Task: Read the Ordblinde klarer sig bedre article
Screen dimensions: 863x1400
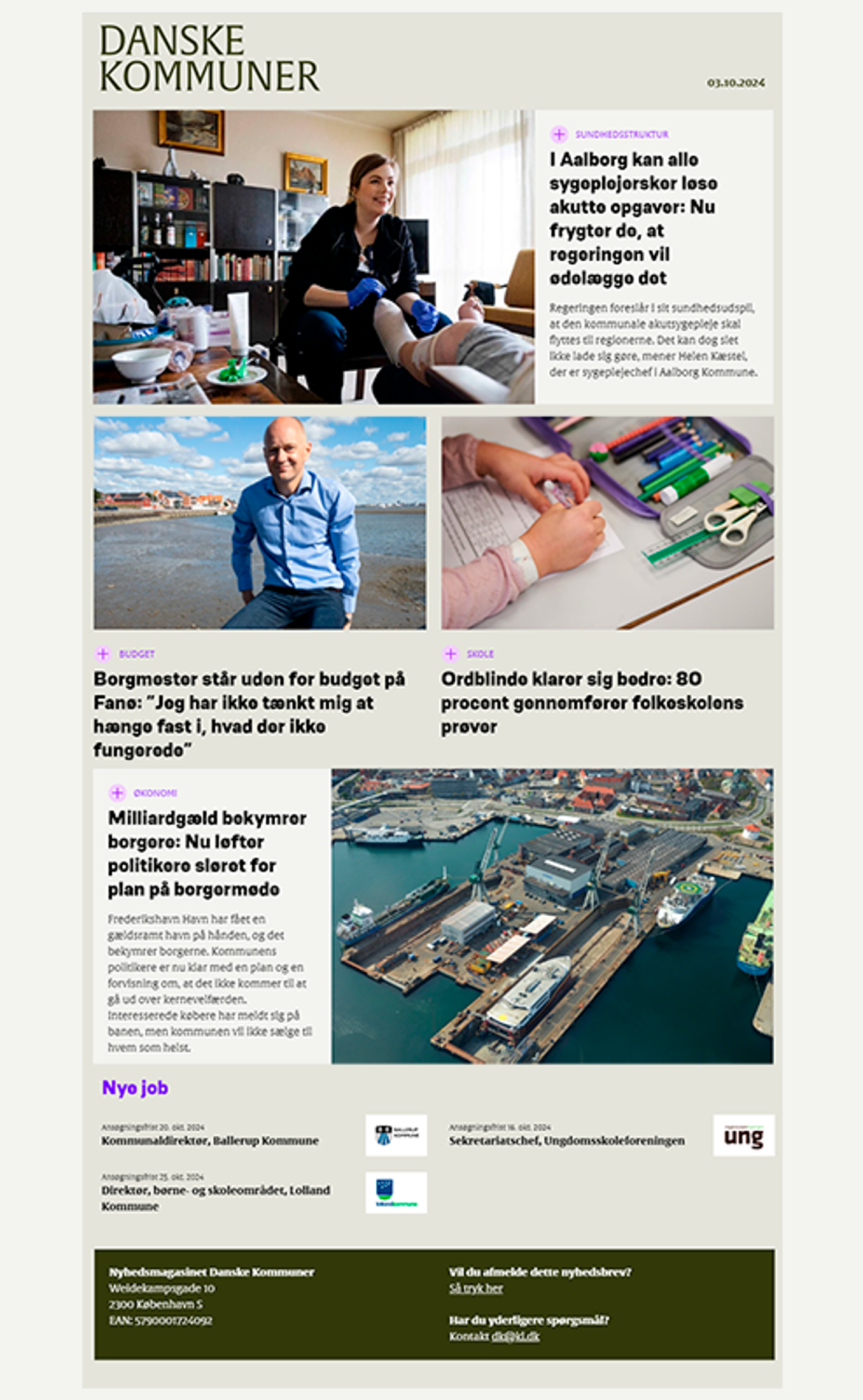Action: (592, 702)
